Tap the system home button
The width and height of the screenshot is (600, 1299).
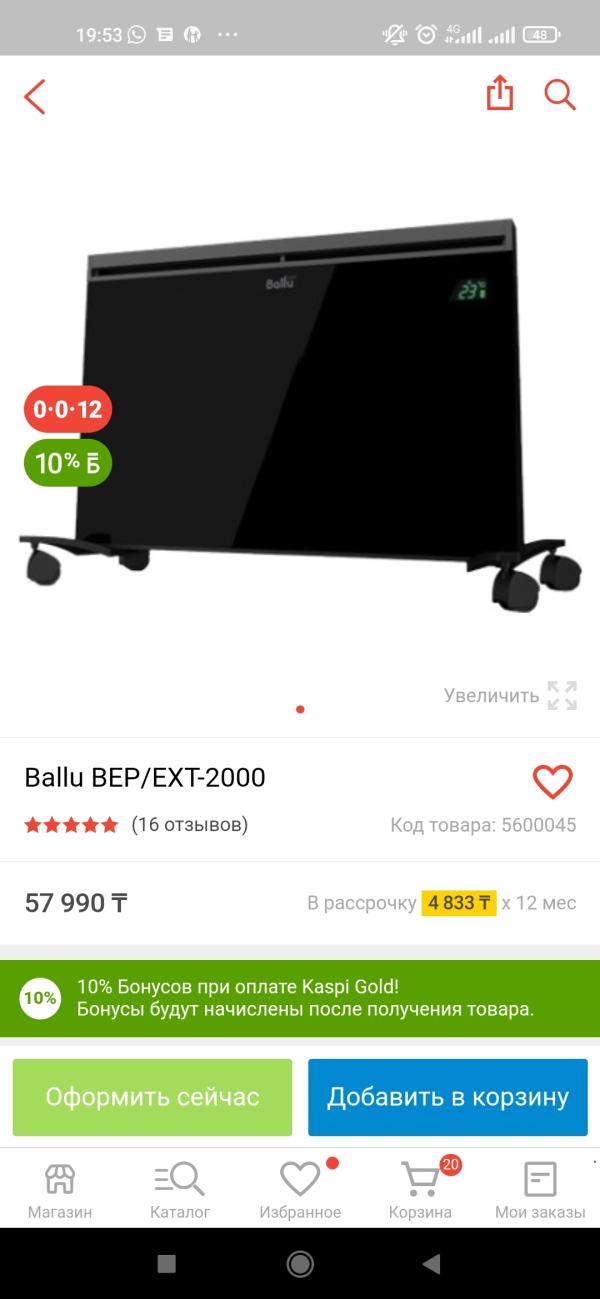(300, 1264)
